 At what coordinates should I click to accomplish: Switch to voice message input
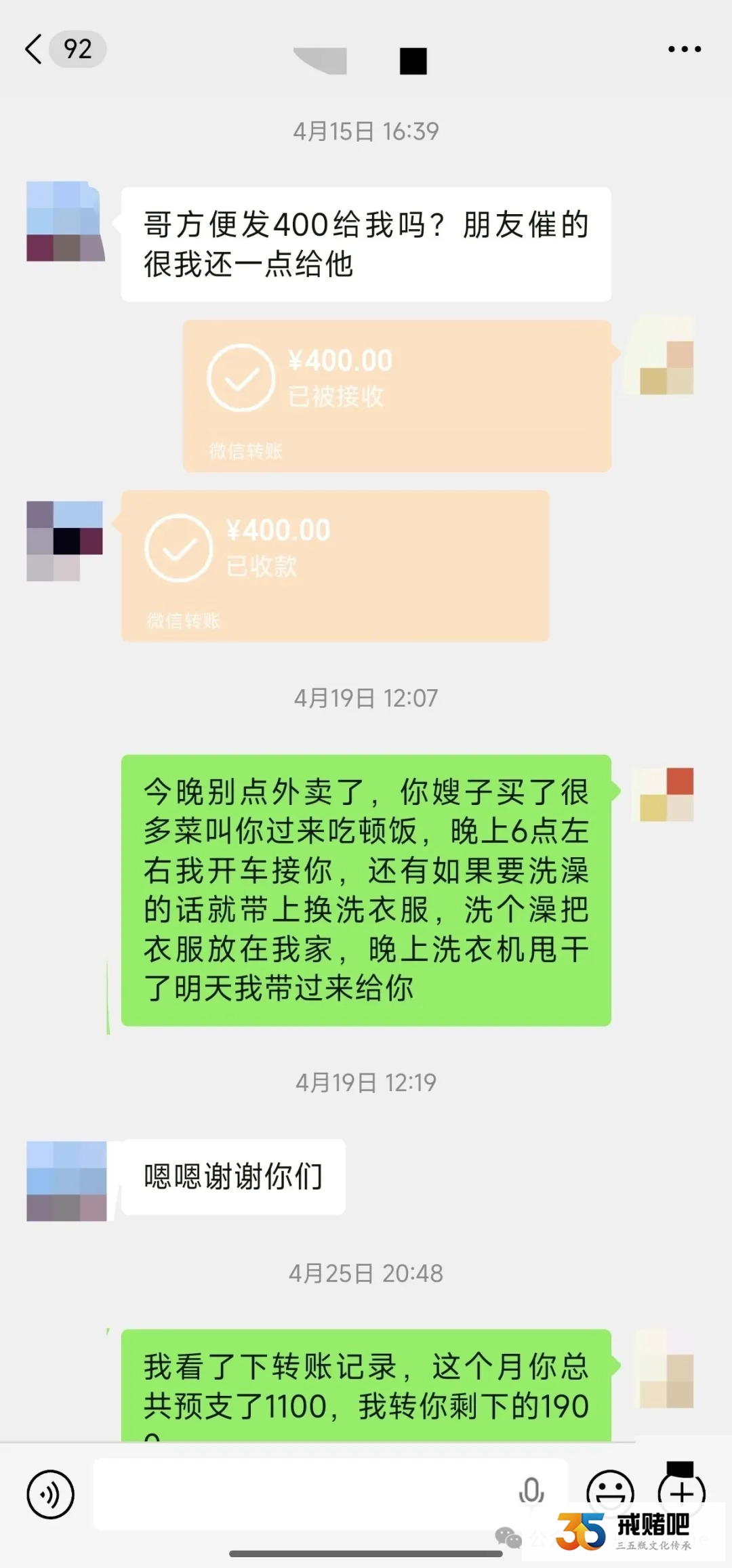coord(50,1494)
